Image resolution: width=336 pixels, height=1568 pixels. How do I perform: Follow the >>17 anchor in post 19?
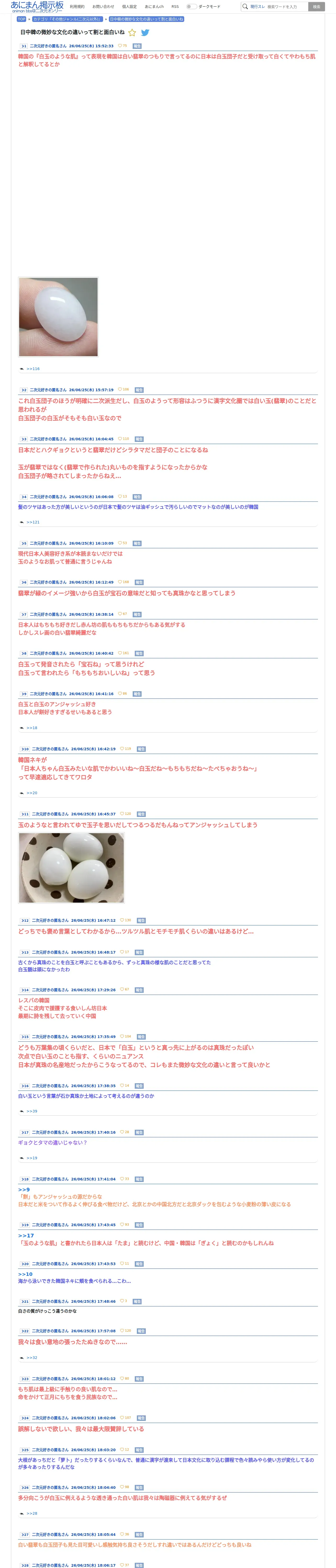(26, 1236)
